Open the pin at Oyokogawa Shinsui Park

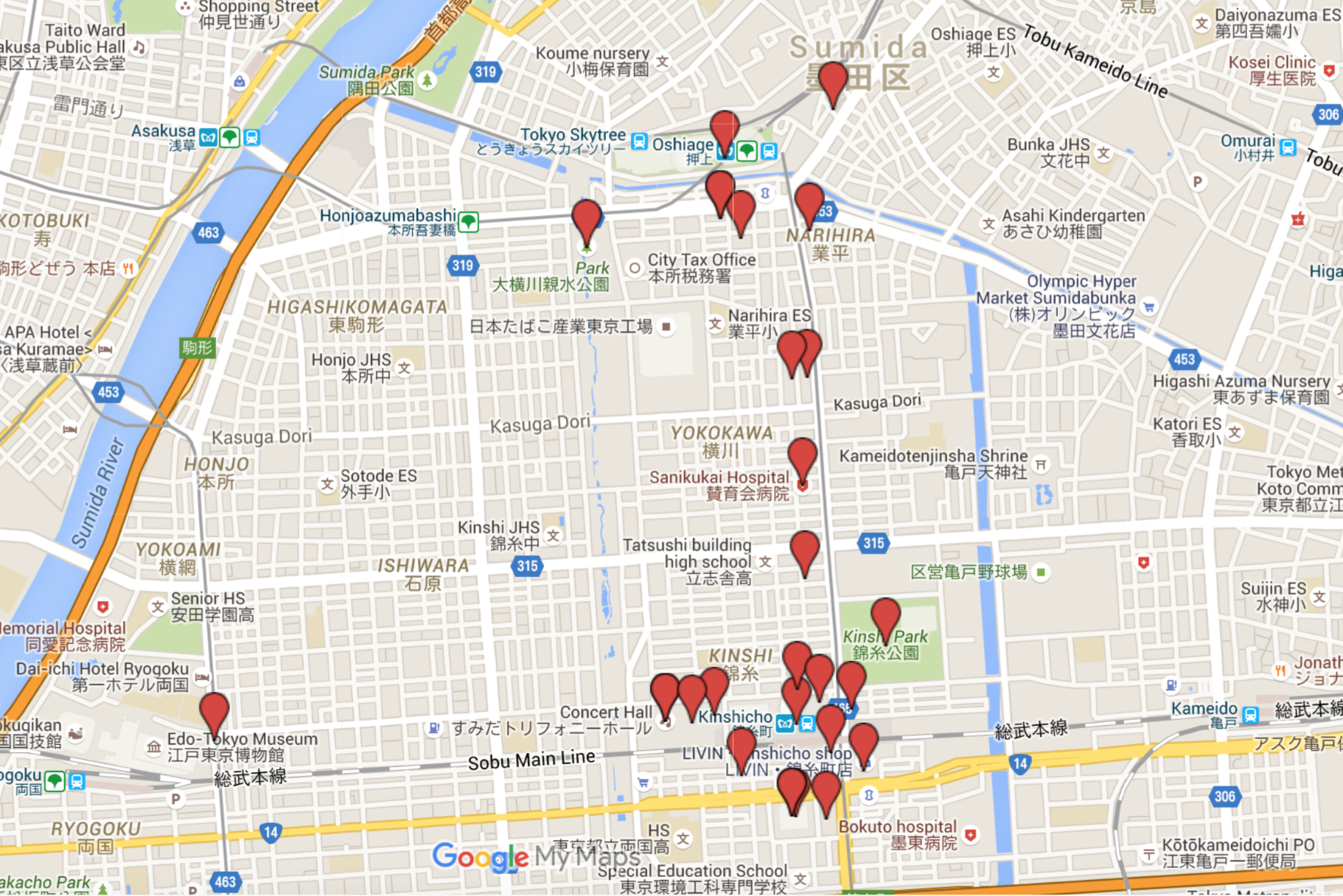point(587,218)
